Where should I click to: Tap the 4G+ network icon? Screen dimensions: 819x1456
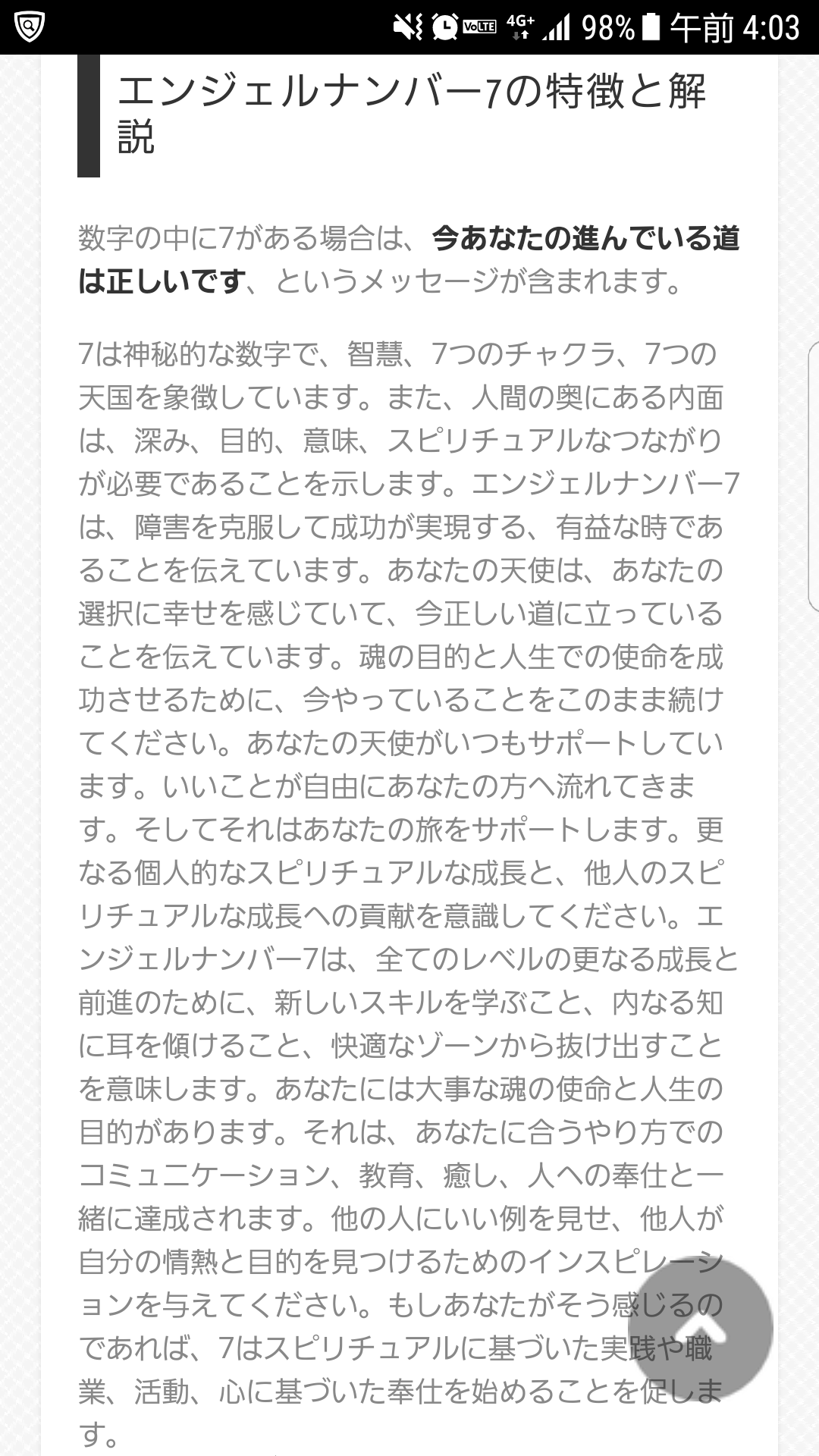(520, 23)
